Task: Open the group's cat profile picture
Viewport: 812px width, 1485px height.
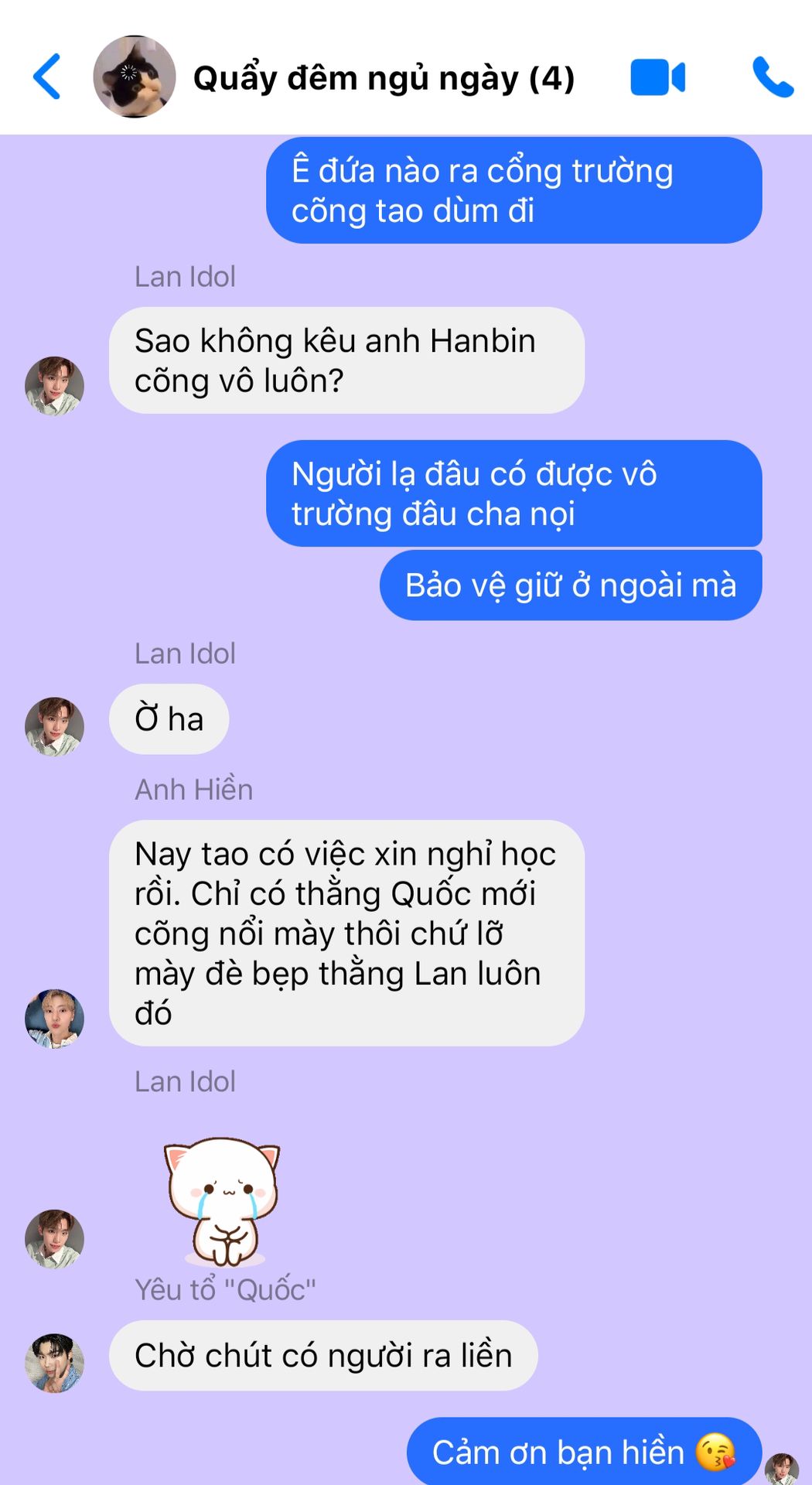Action: click(x=134, y=77)
